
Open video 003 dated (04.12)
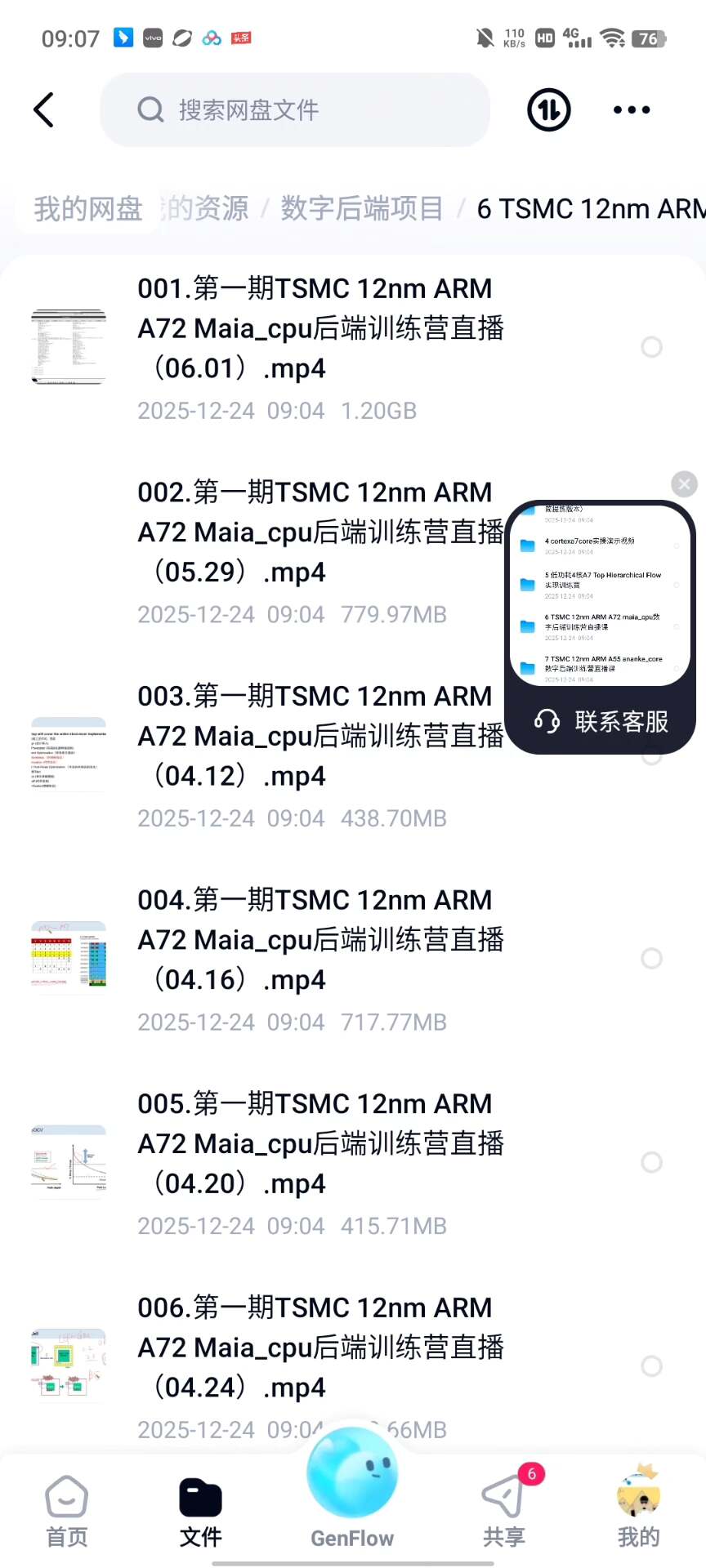(x=319, y=737)
